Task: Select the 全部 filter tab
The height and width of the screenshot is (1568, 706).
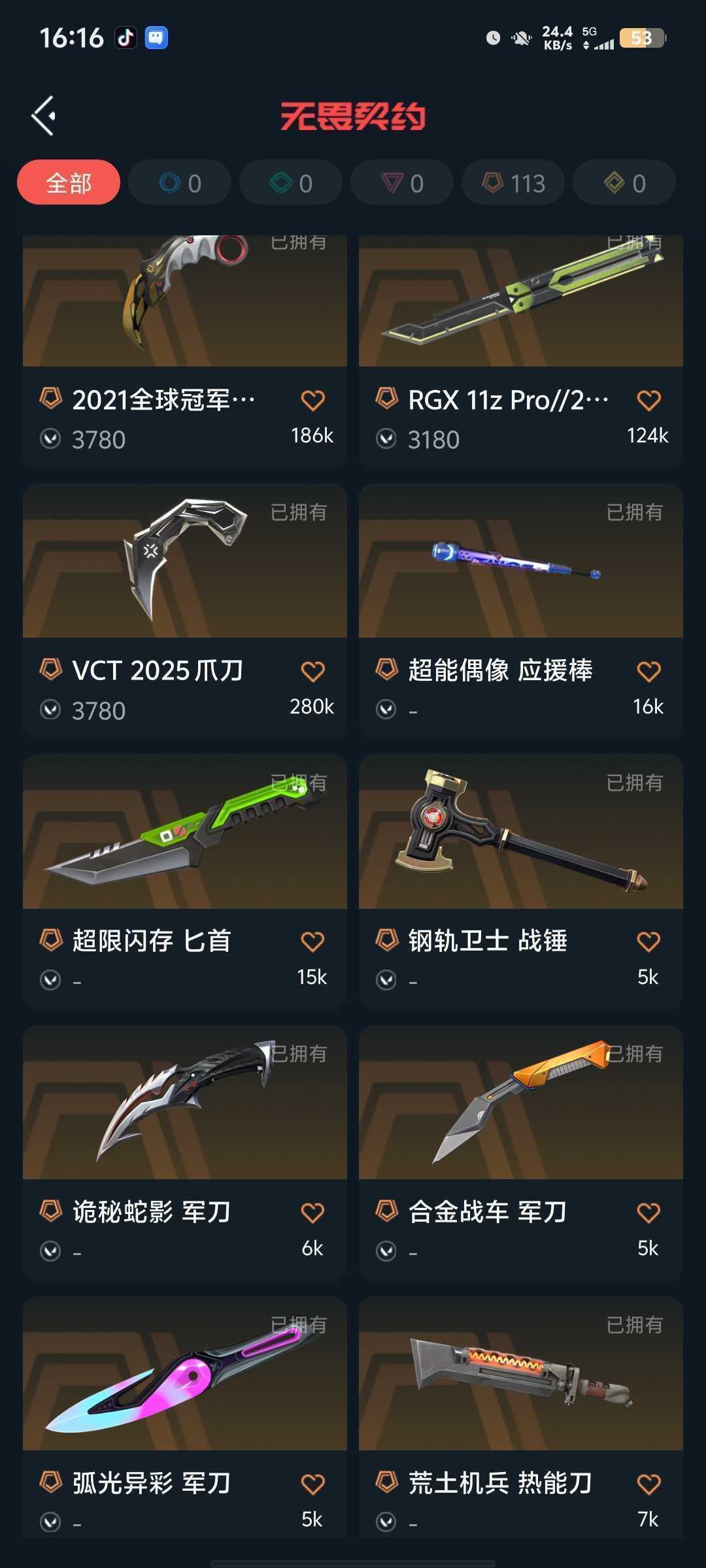Action: (x=69, y=182)
